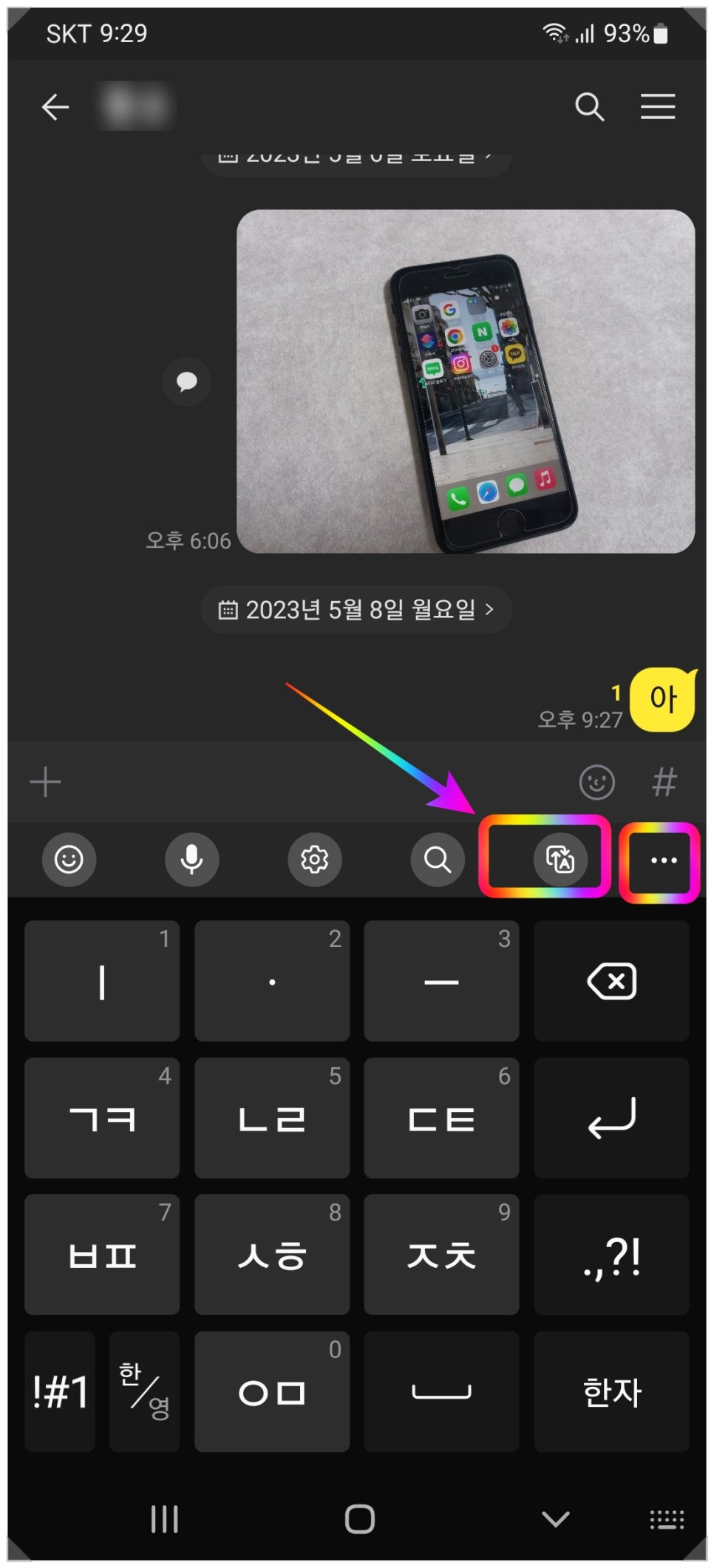The image size is (714, 1568).
Task: Start voice input with the microphone
Action: click(192, 860)
